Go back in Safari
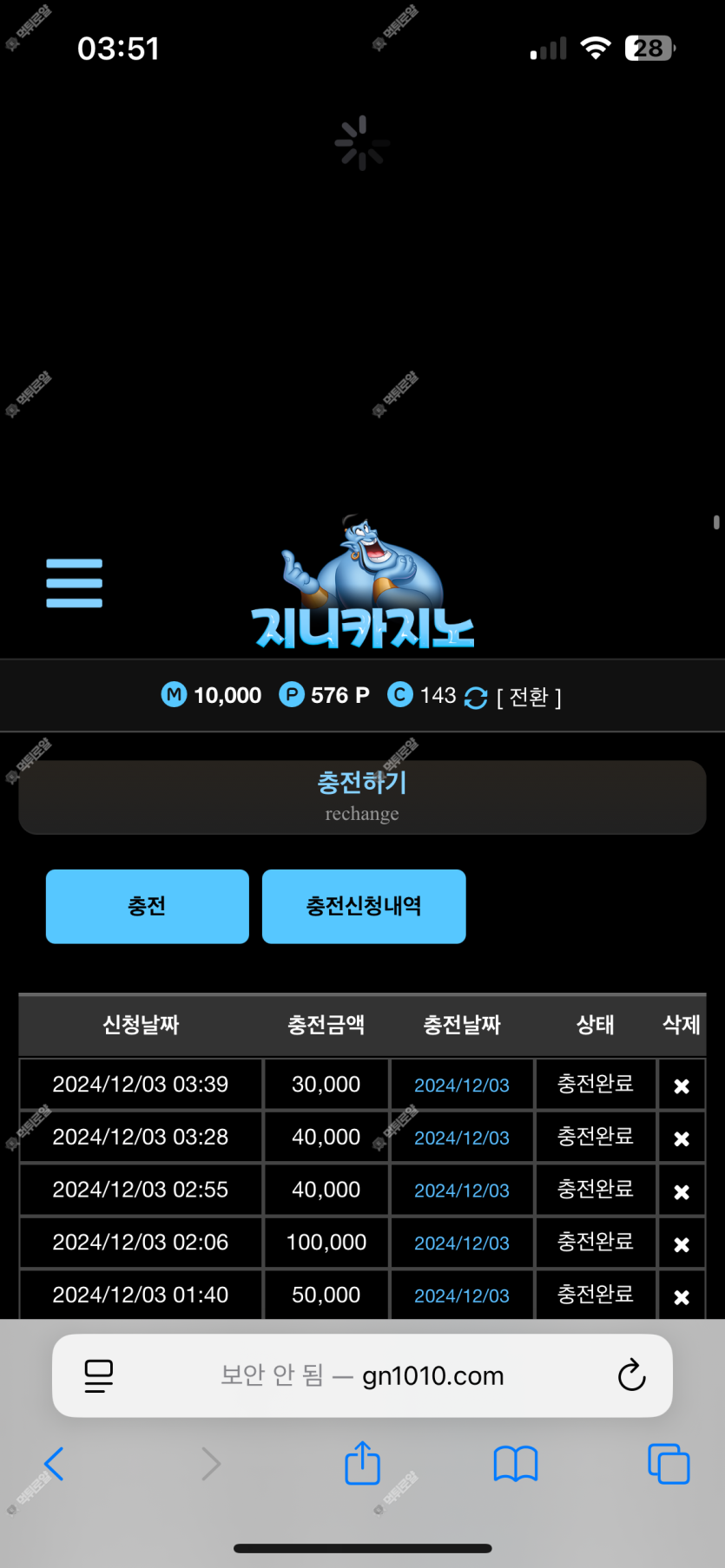 pyautogui.click(x=54, y=1464)
